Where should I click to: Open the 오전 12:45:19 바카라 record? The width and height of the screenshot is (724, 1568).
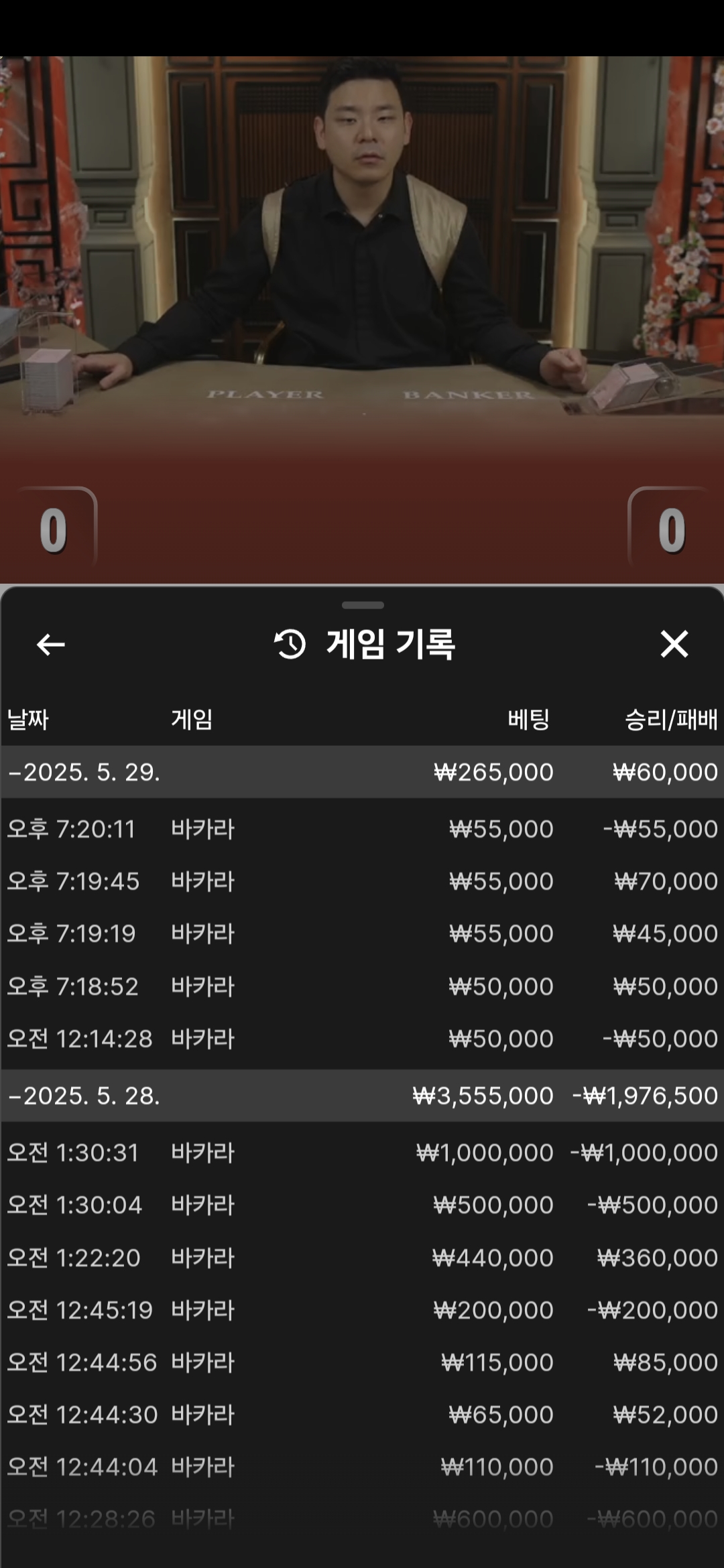[x=362, y=1310]
